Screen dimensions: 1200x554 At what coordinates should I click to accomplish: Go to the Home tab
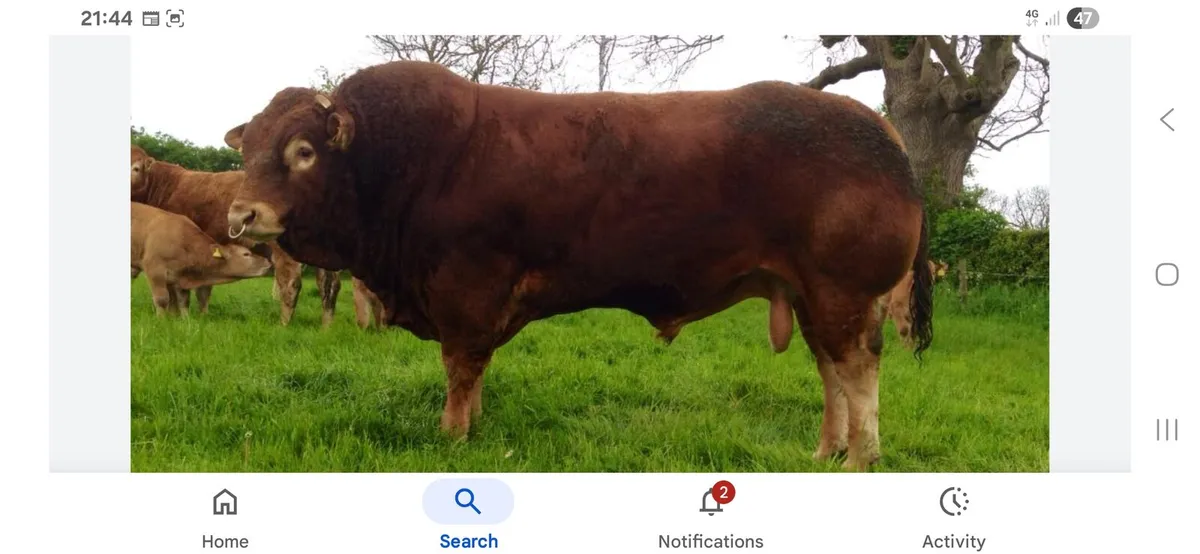225,518
